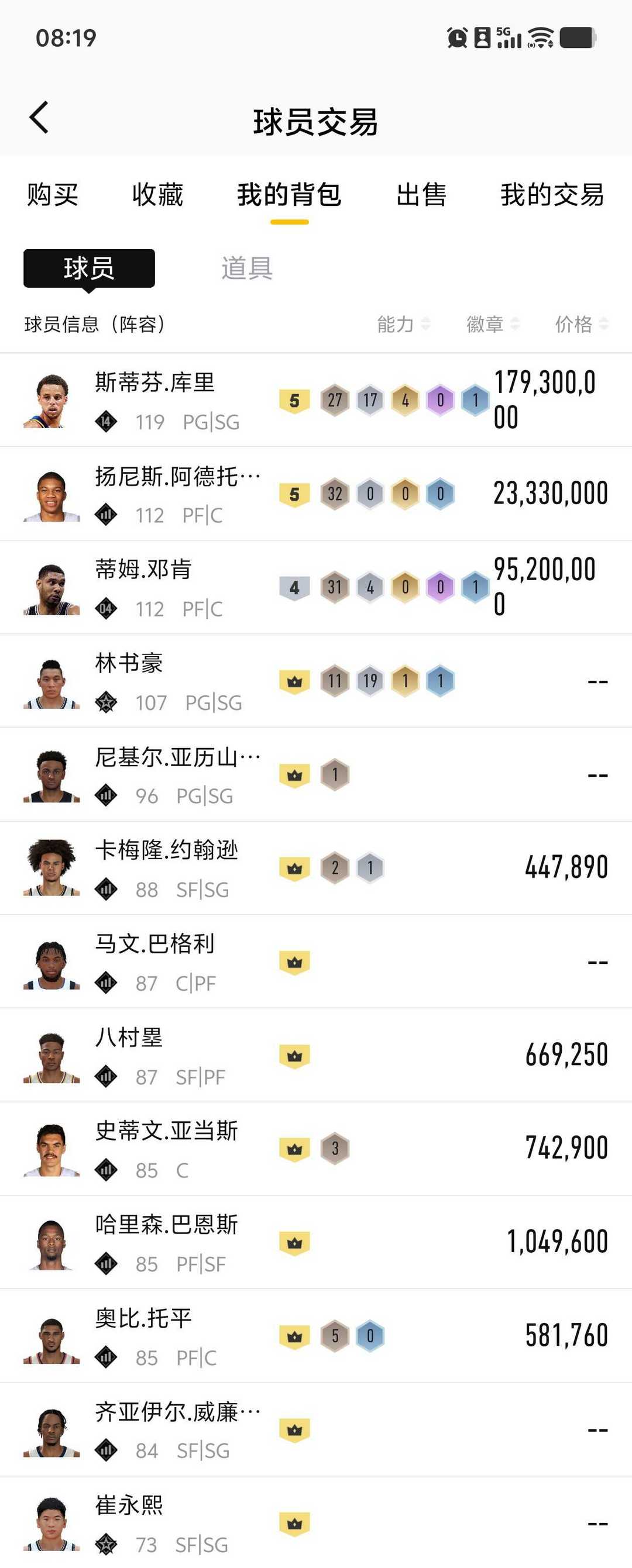Image resolution: width=632 pixels, height=1568 pixels.
Task: Select the level 5 badge next to 扬尼斯.阿德托
Action: tap(296, 494)
